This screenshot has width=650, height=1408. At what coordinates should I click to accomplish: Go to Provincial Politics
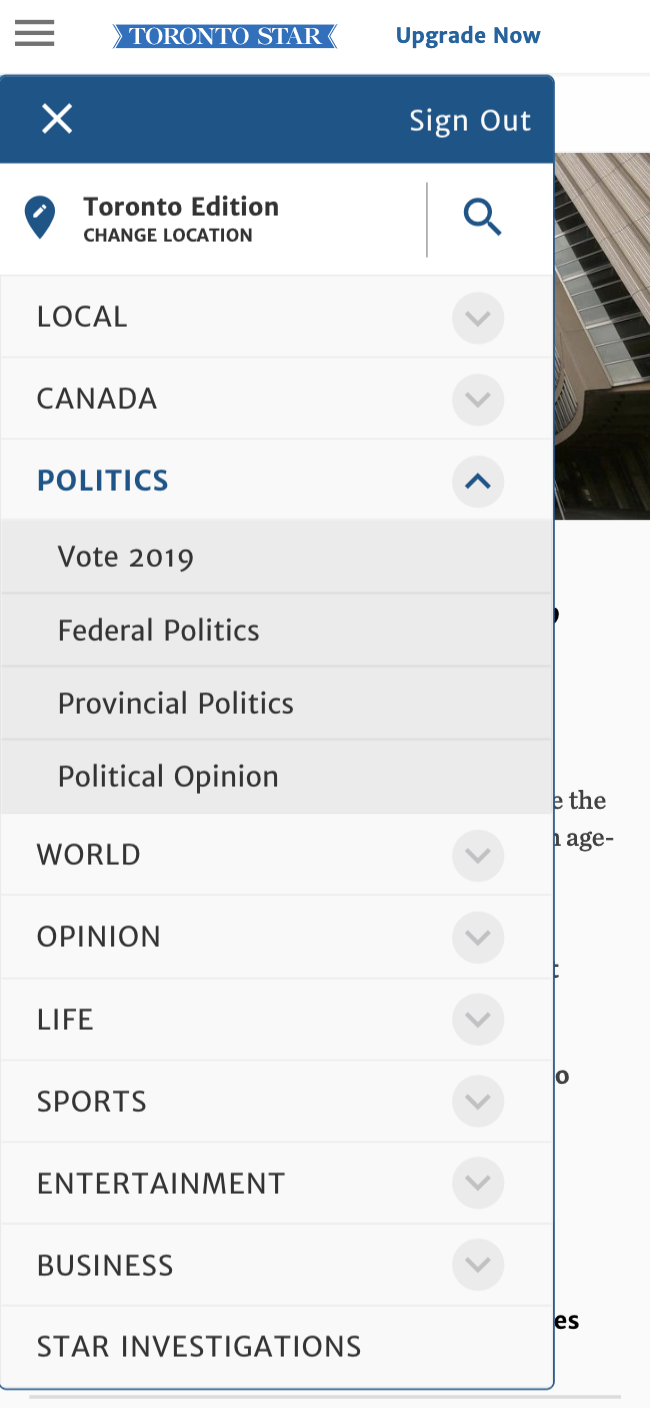click(276, 703)
